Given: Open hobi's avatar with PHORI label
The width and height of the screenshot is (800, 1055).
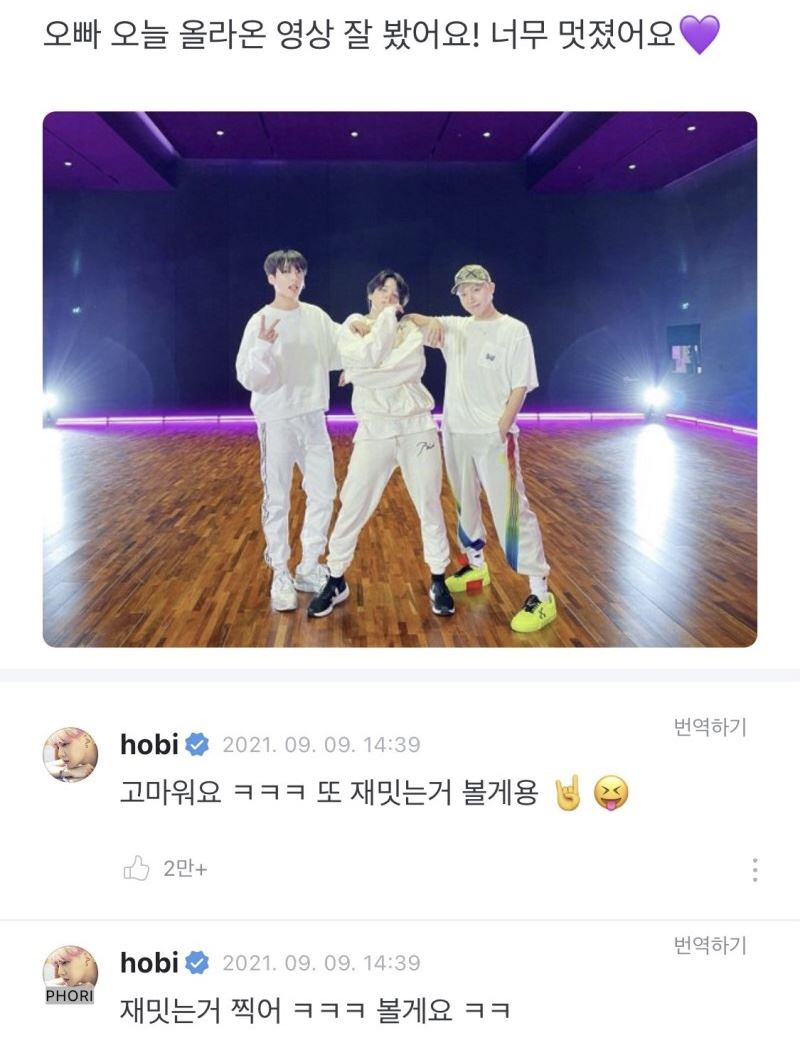Looking at the screenshot, I should 70,974.
